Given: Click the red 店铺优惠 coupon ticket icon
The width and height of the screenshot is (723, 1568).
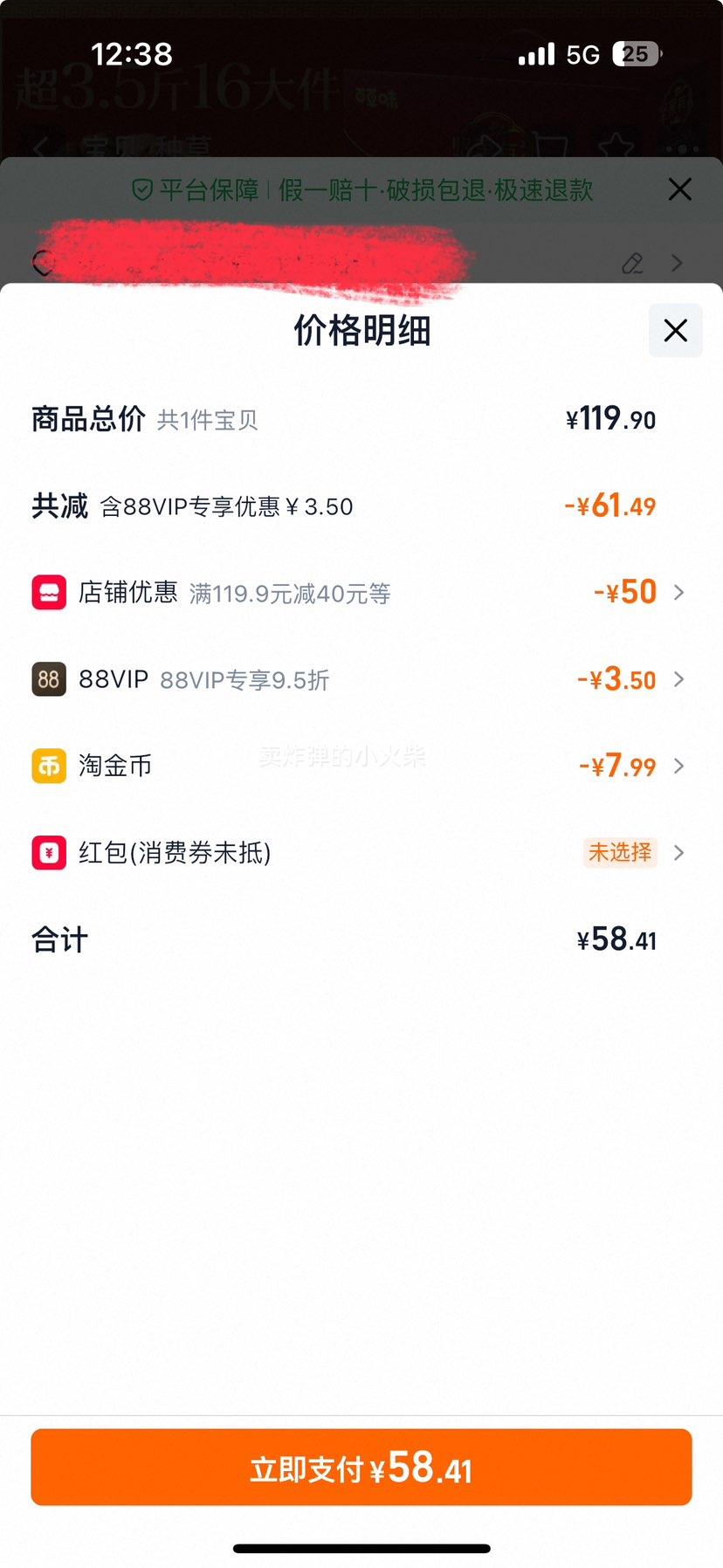Looking at the screenshot, I should pos(48,592).
